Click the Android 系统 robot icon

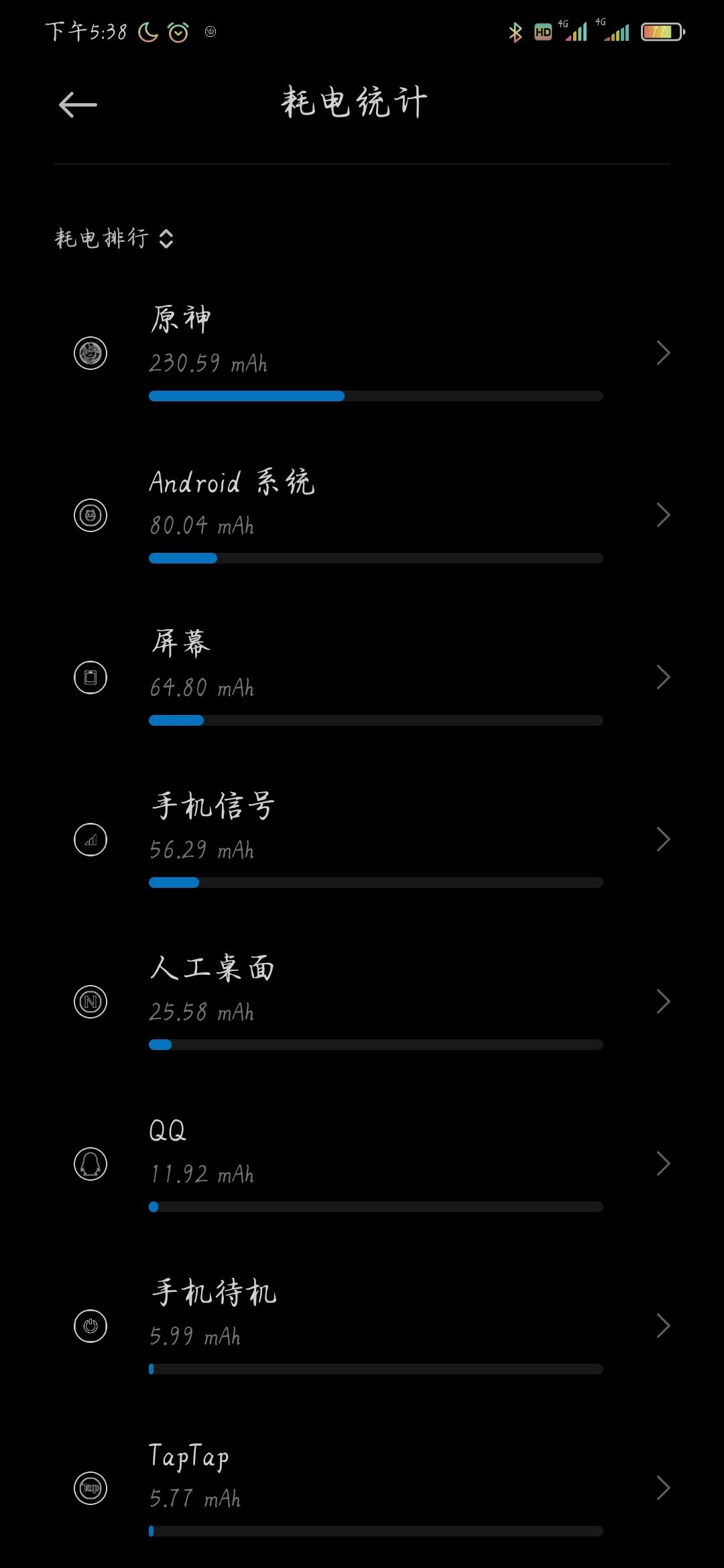[89, 515]
